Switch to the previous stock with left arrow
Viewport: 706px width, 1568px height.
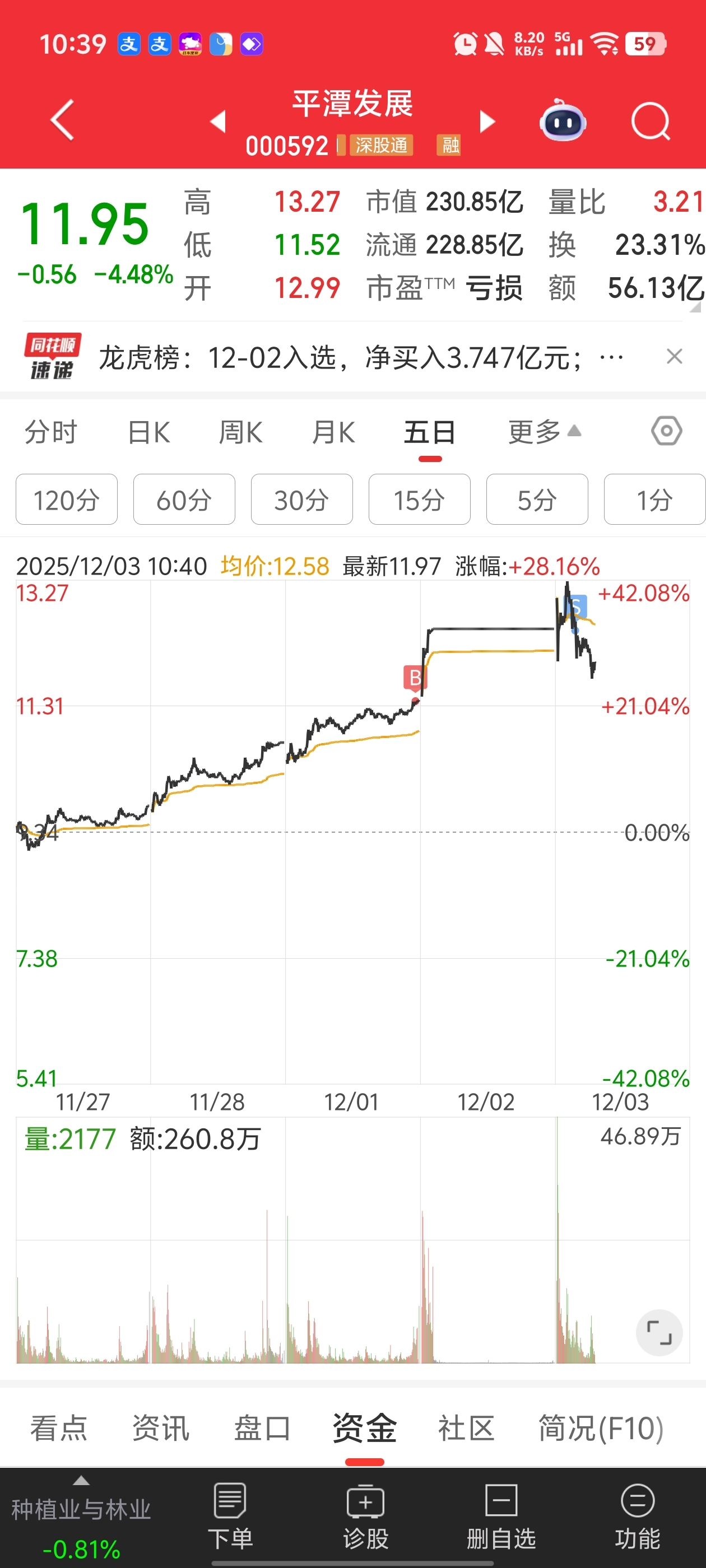coord(219,120)
